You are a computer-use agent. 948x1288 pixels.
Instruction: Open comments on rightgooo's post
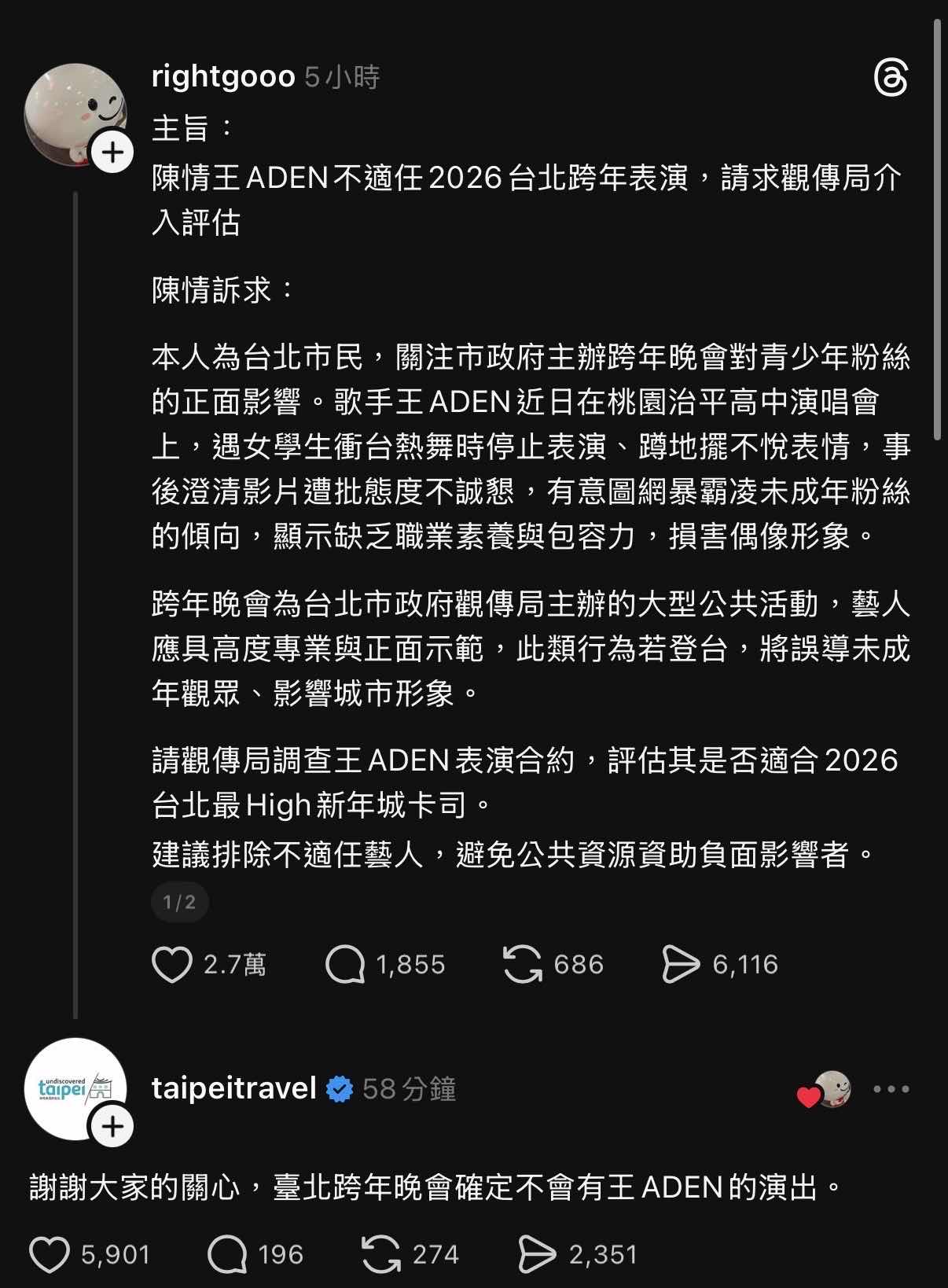pyautogui.click(x=346, y=965)
